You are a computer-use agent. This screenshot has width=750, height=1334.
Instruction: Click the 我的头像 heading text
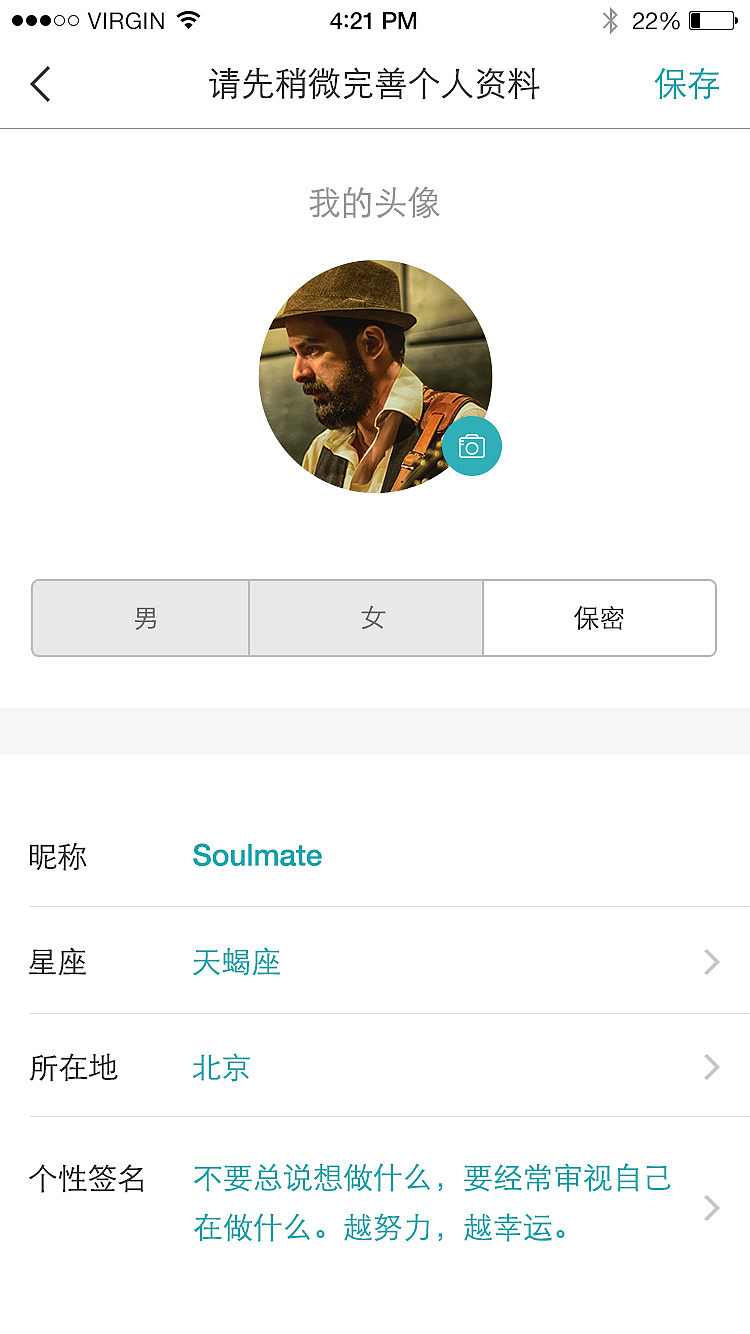click(374, 203)
